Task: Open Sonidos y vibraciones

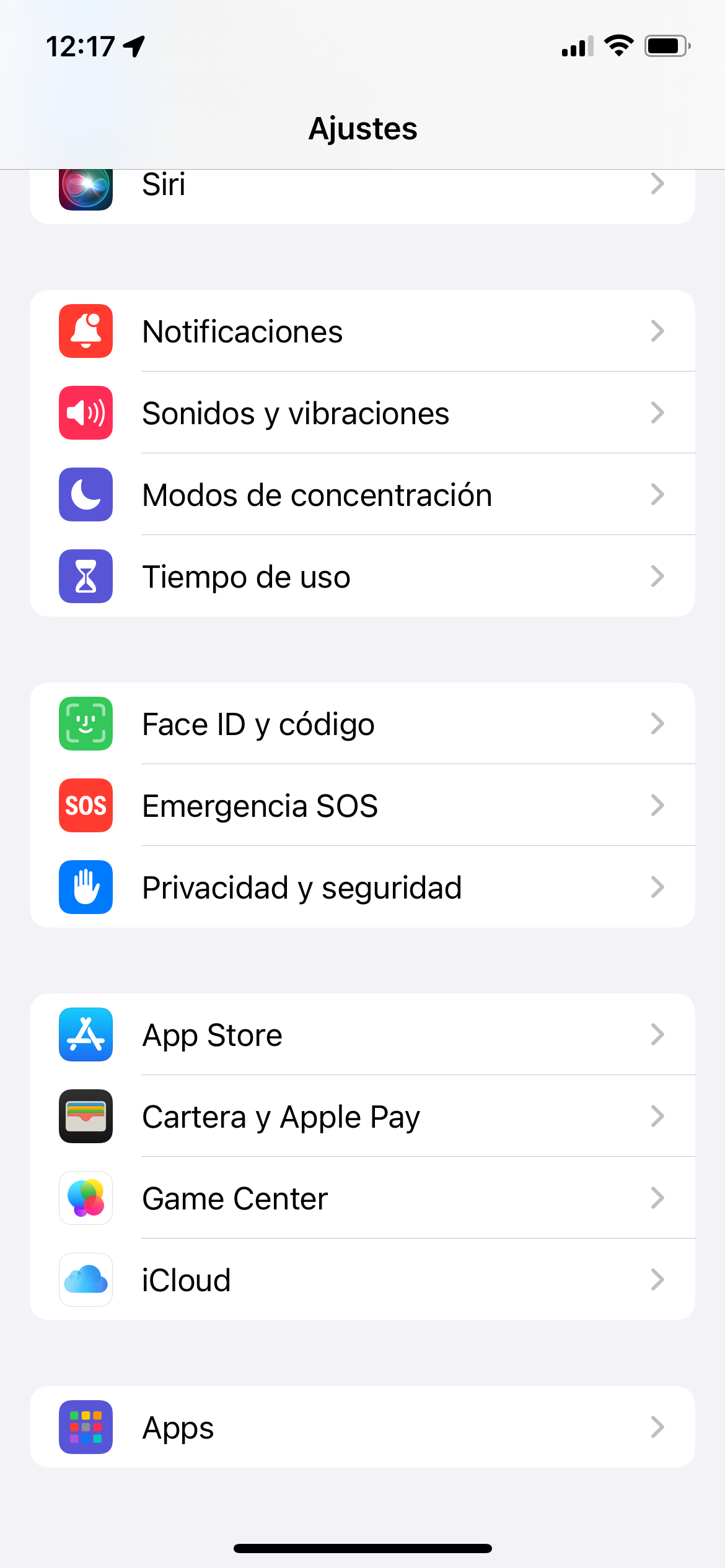Action: (362, 413)
